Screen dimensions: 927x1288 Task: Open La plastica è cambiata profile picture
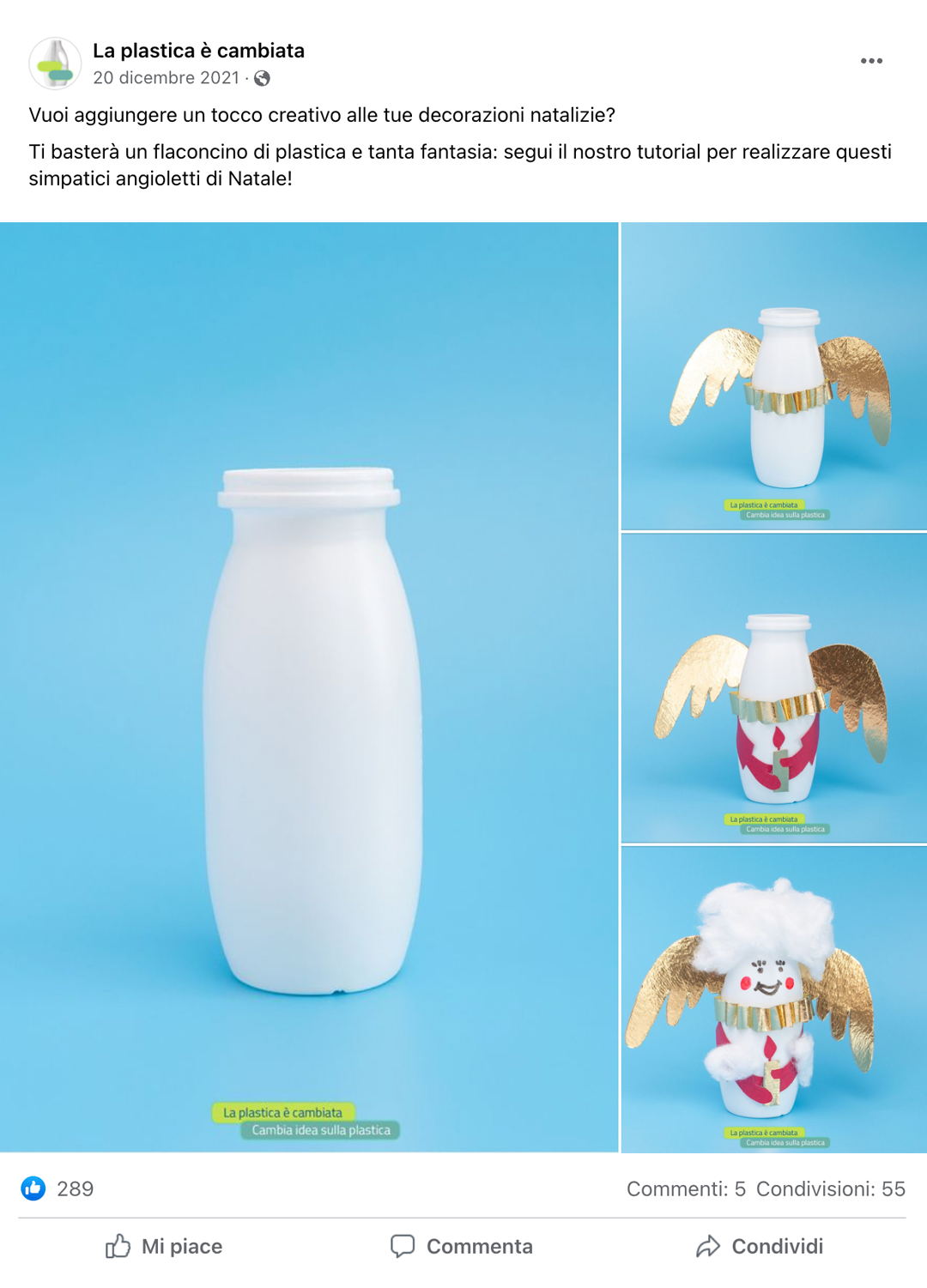[55, 63]
